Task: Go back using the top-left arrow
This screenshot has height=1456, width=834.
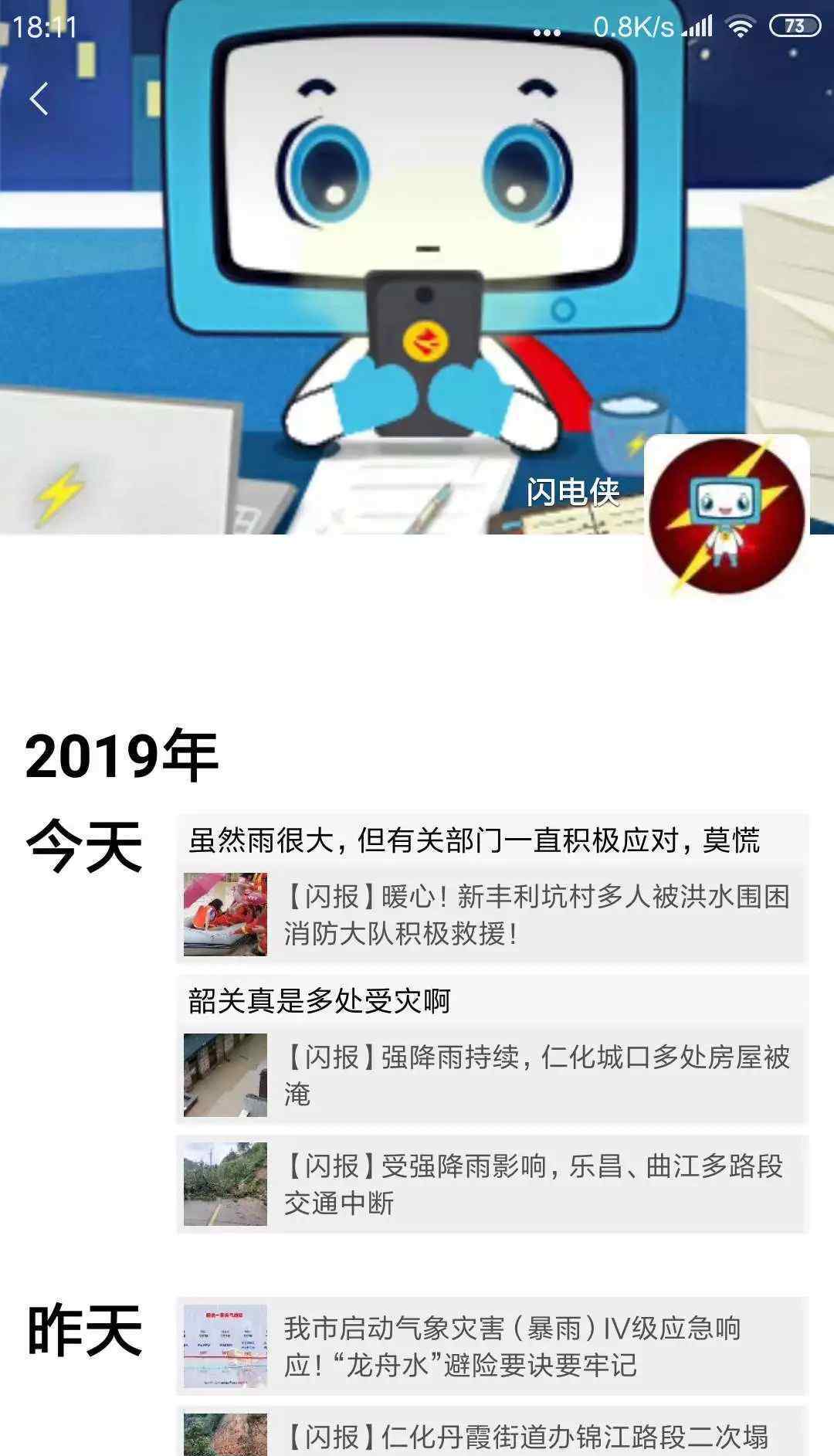Action: [x=39, y=99]
